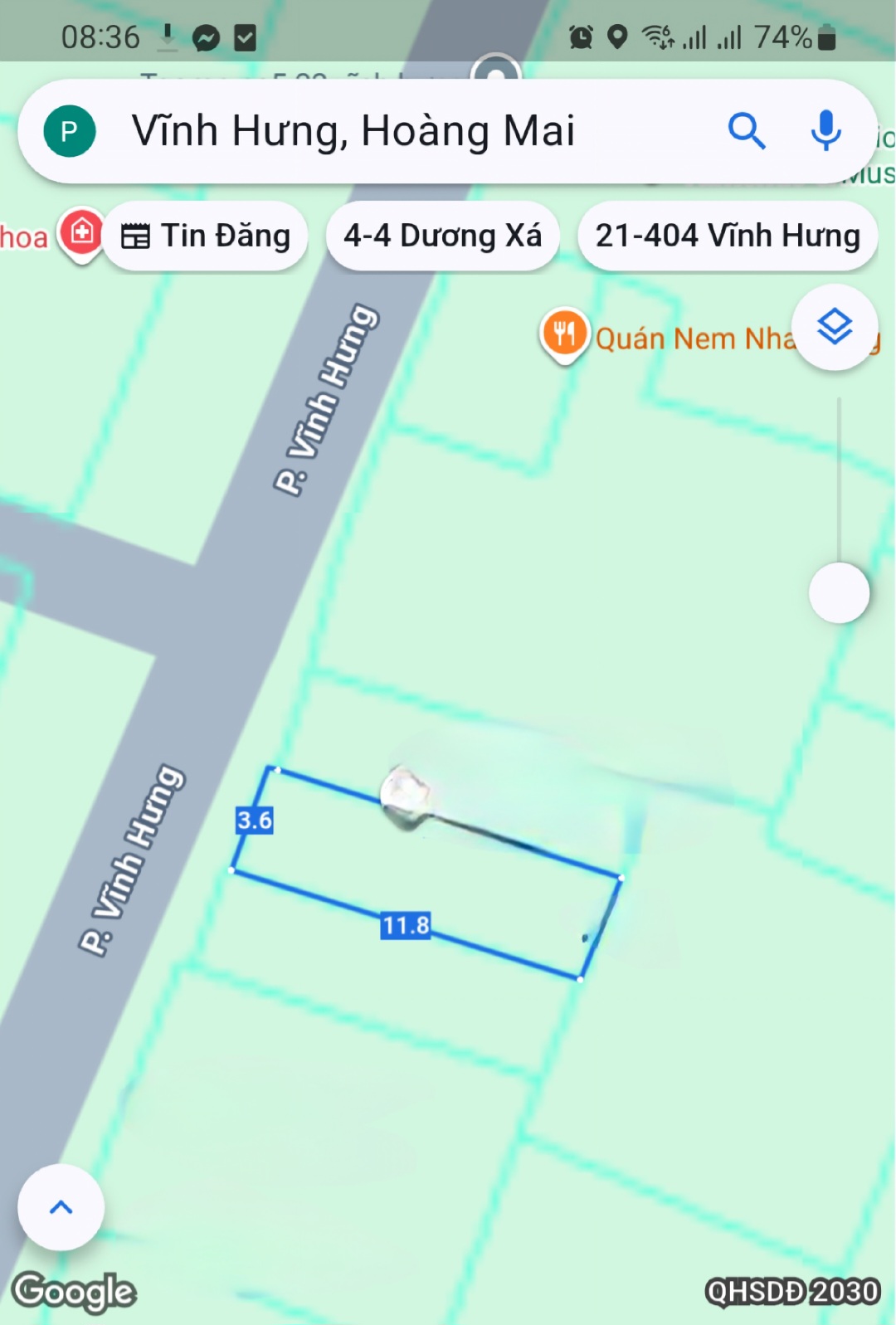Tap the layer opacity slider handle
This screenshot has width=896, height=1325.
[x=839, y=592]
